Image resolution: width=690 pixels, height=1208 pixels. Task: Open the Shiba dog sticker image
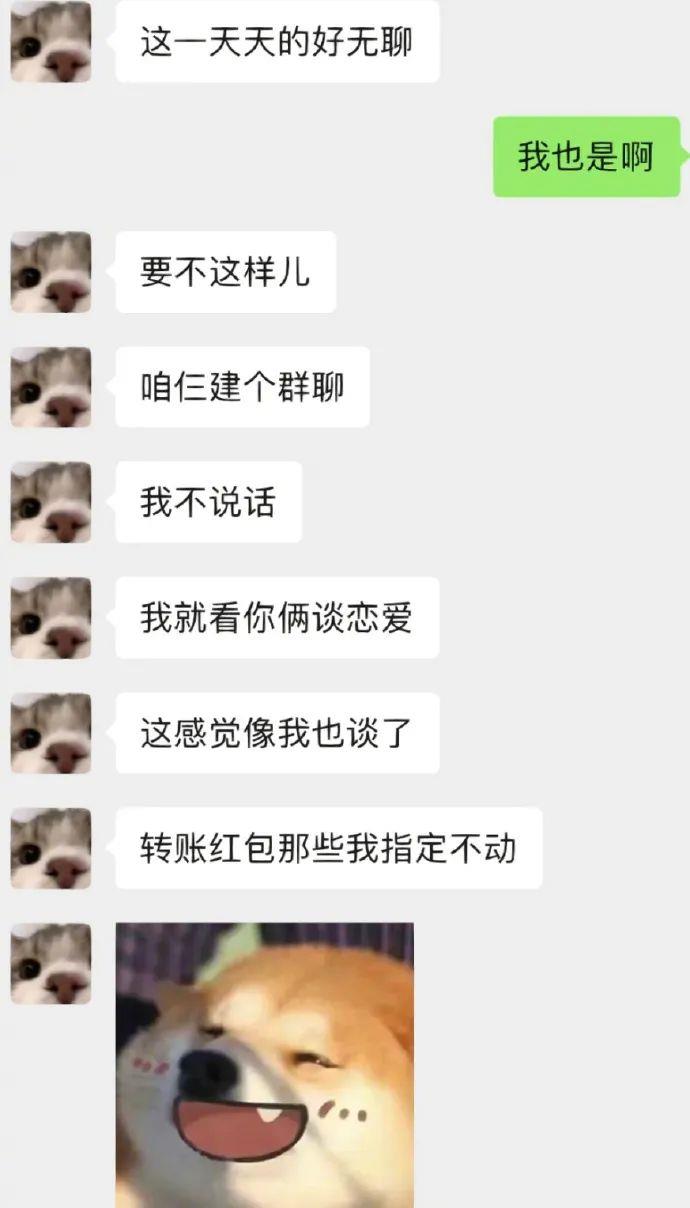(x=264, y=1064)
